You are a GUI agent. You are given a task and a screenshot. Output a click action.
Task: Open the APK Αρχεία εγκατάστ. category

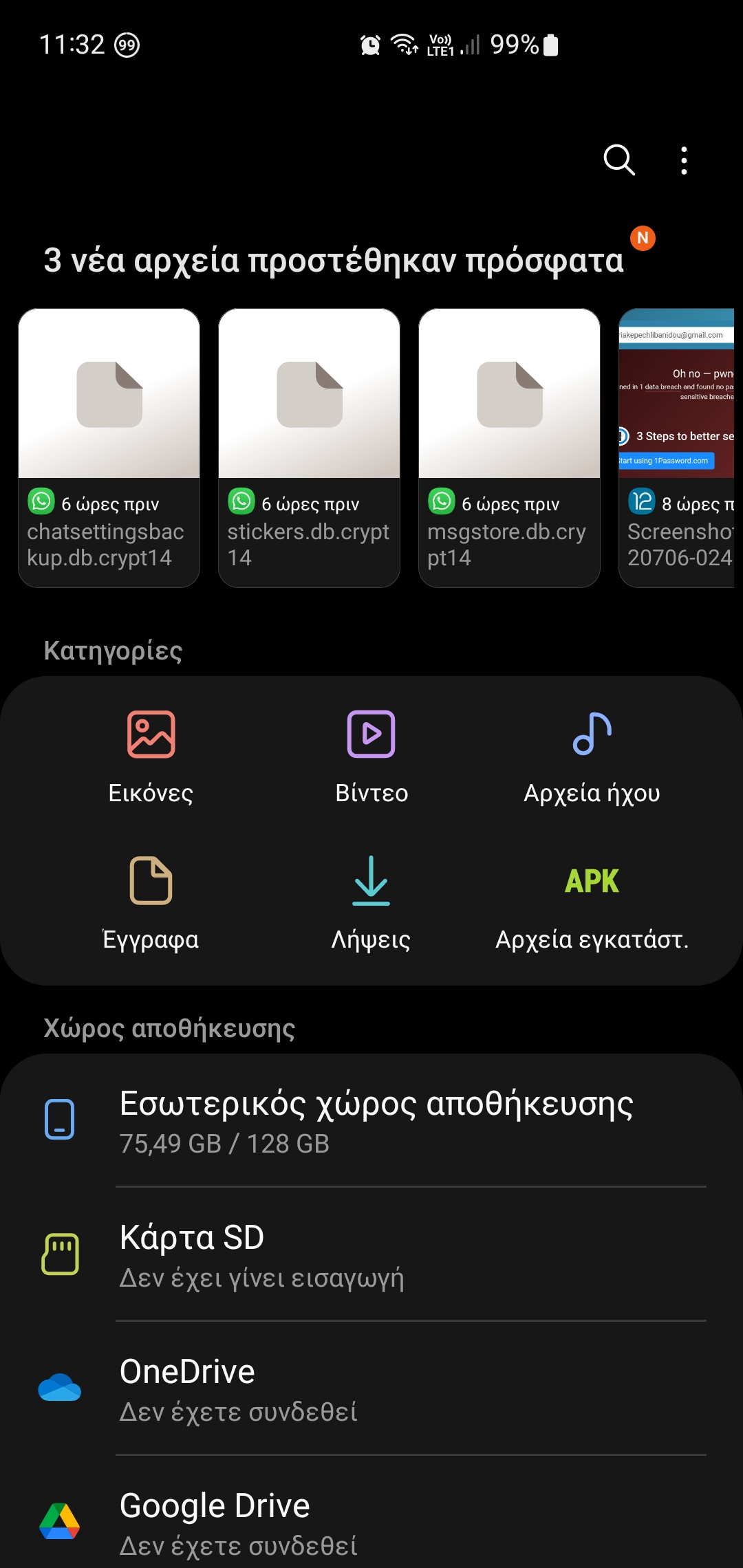point(592,902)
